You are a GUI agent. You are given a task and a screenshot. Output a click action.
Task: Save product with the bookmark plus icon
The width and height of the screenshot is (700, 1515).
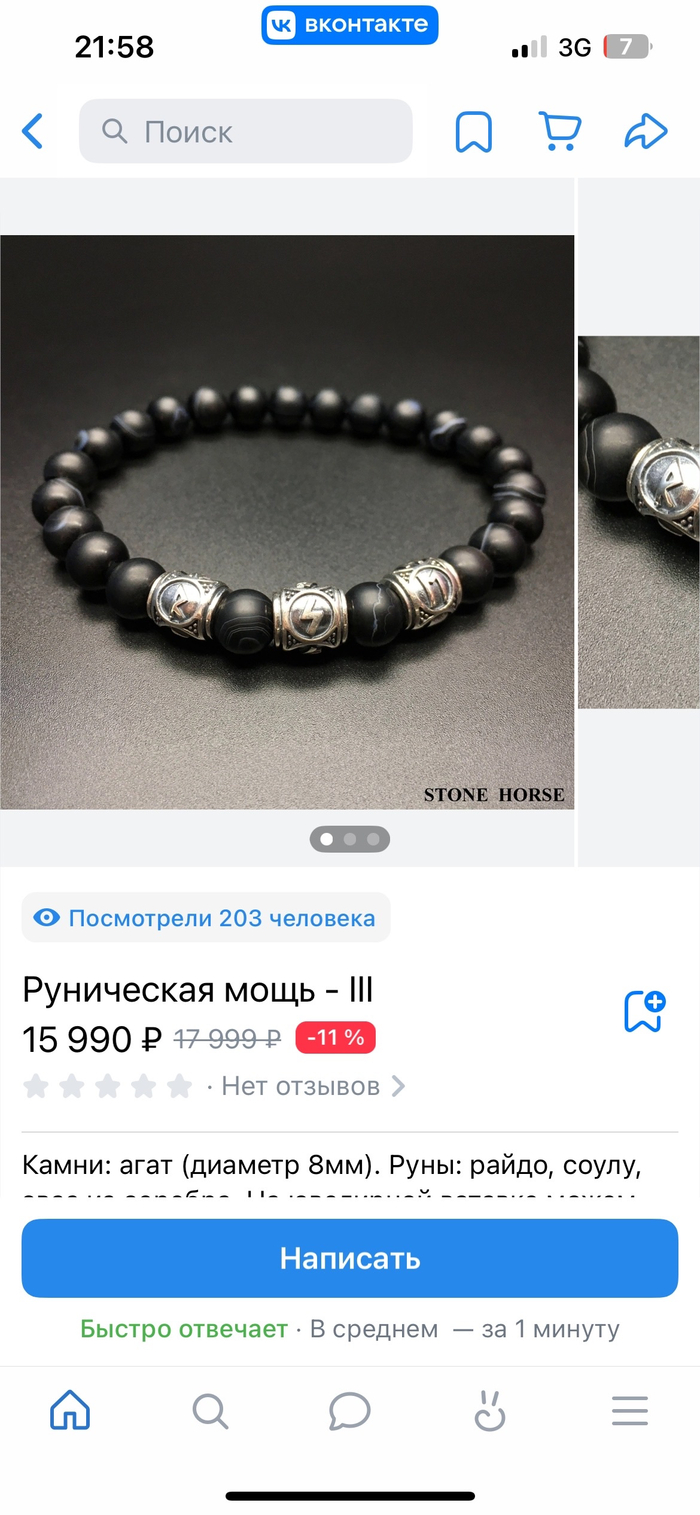(644, 1011)
